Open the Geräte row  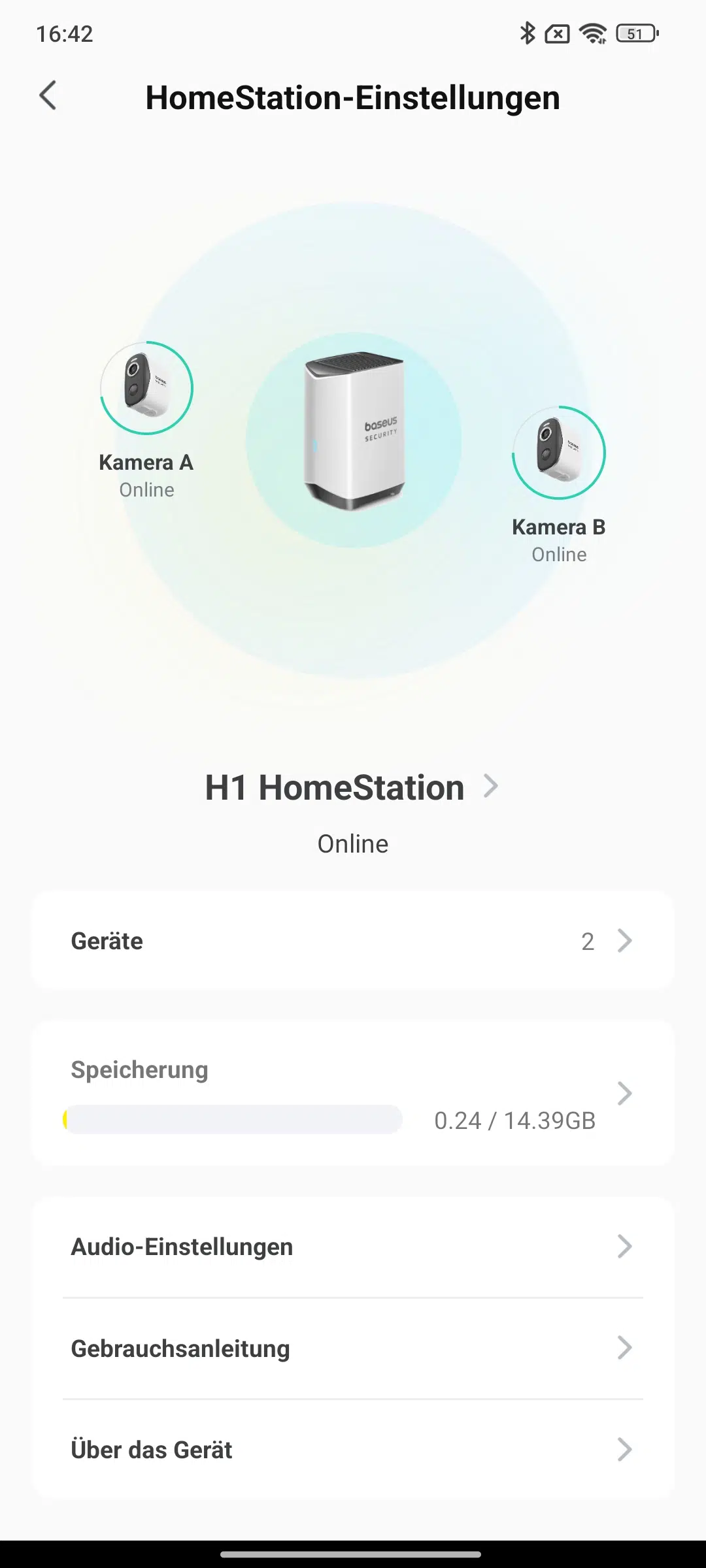353,941
